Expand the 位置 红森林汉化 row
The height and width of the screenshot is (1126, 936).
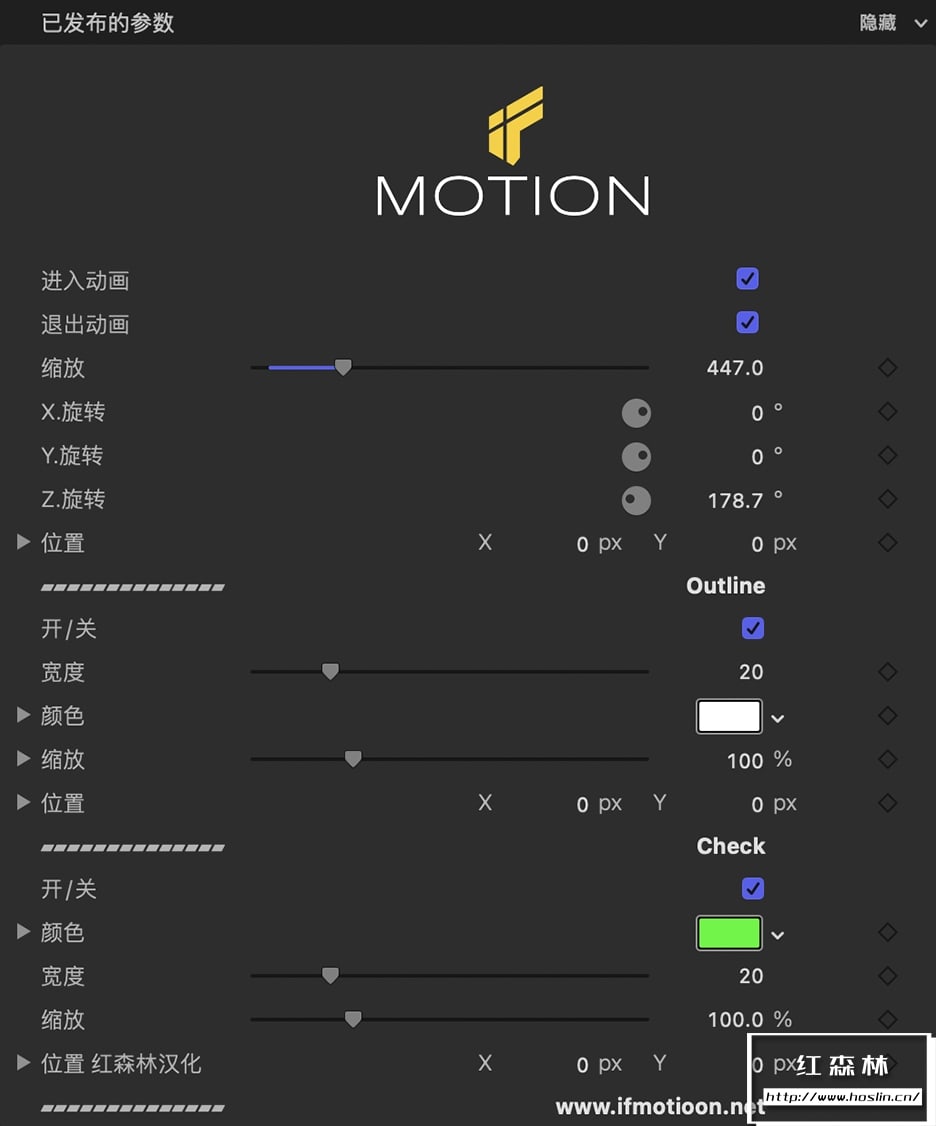click(24, 1063)
